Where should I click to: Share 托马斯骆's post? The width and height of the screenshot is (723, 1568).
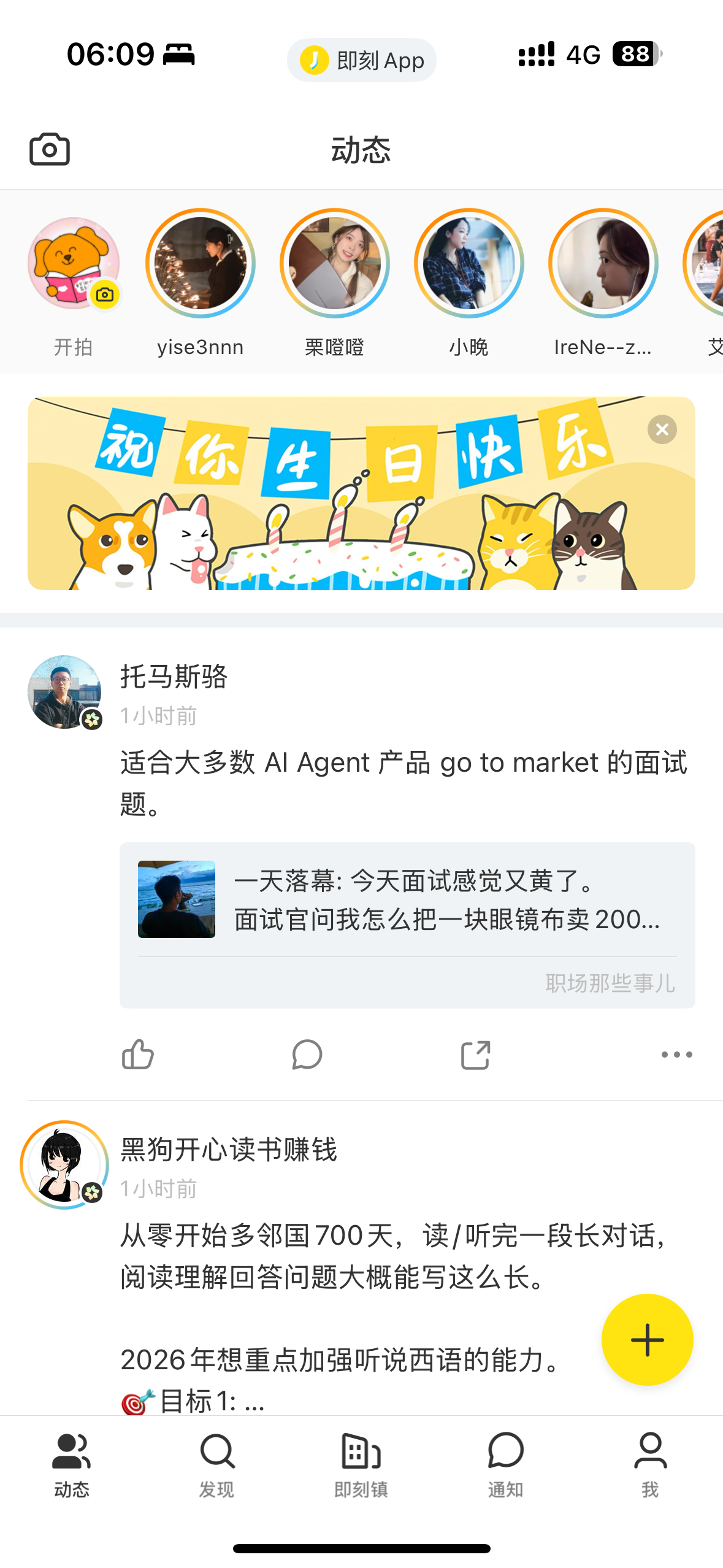(x=475, y=1055)
